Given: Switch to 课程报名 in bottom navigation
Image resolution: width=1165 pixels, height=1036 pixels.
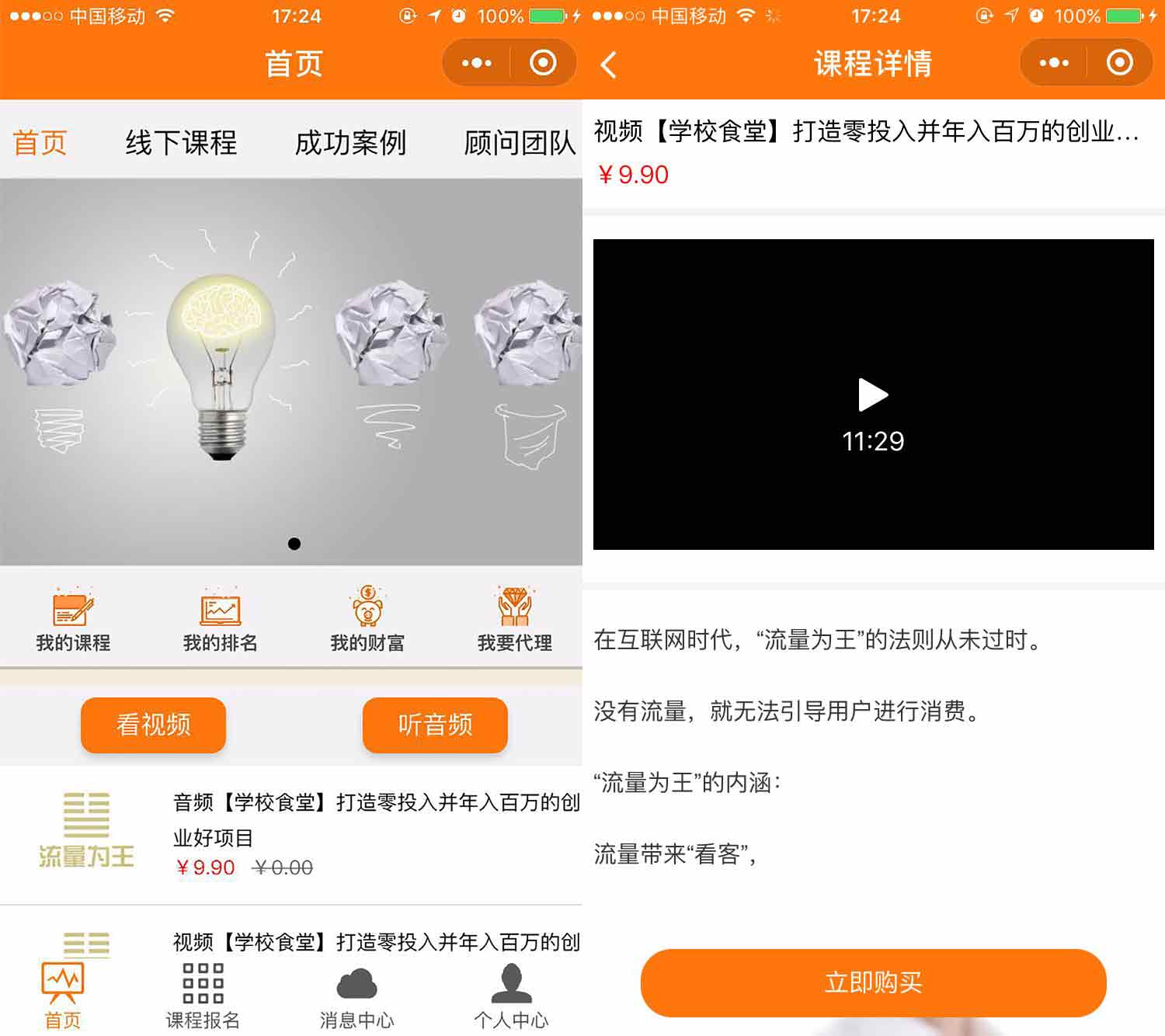Looking at the screenshot, I should tap(203, 996).
